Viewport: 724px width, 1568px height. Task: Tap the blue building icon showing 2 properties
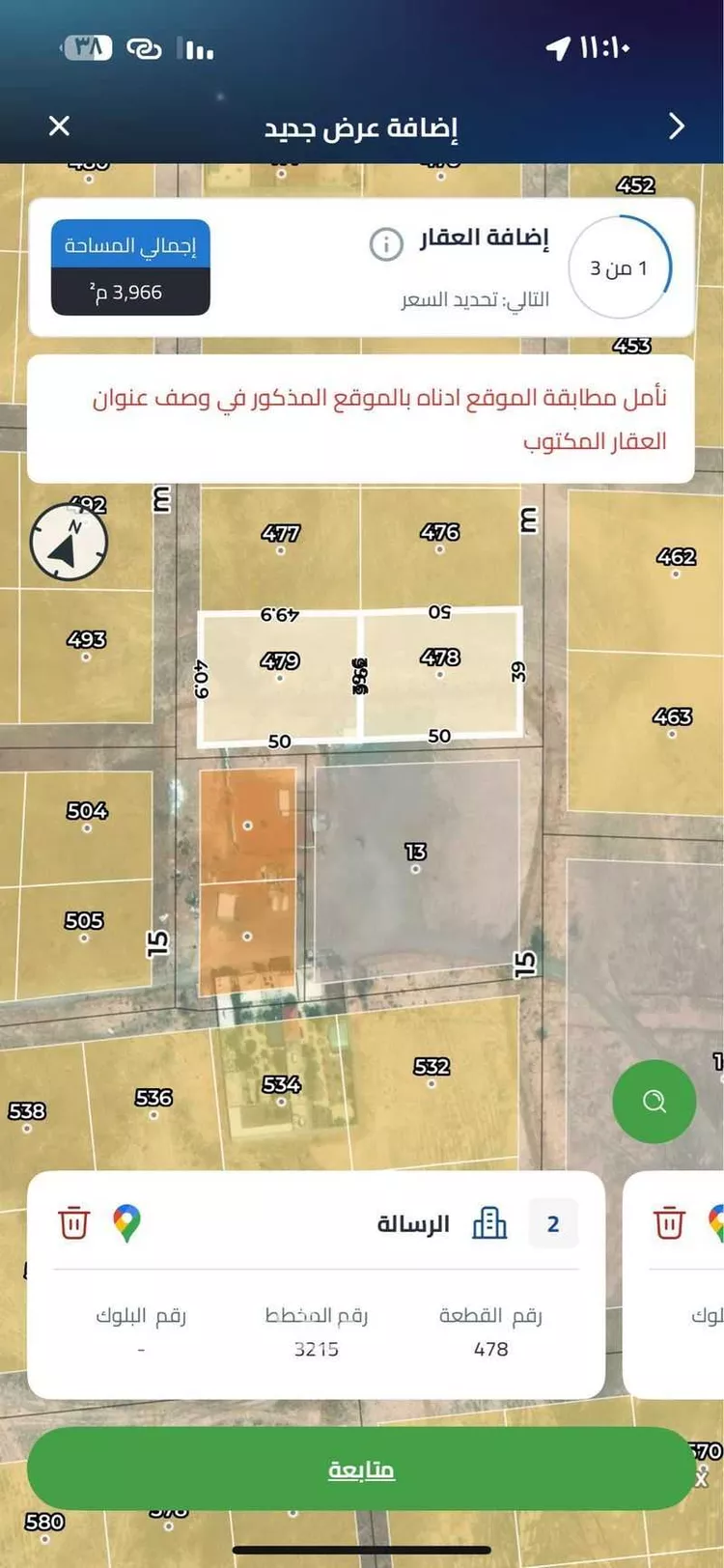point(490,1222)
